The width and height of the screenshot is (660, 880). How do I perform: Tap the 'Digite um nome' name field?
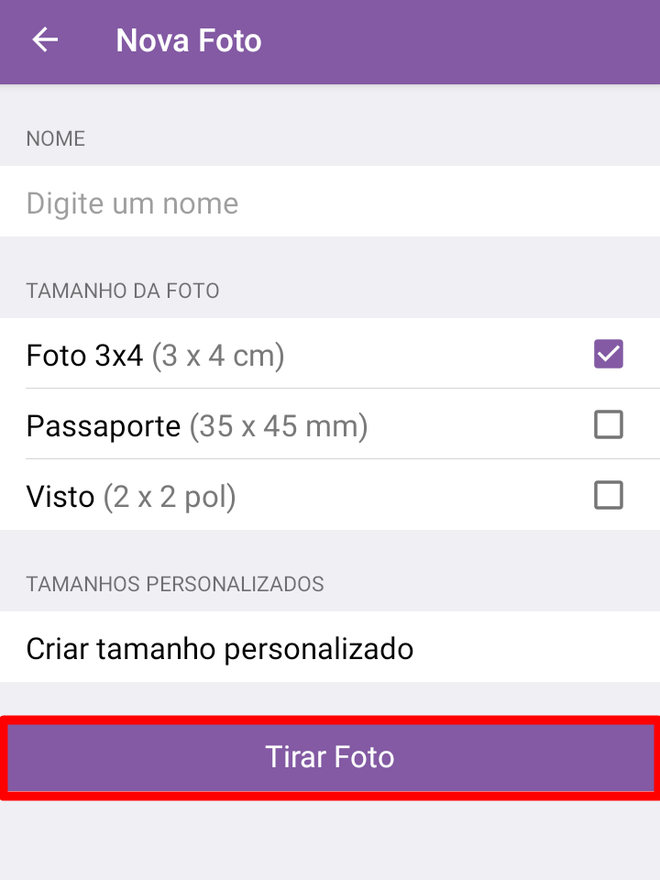[330, 203]
